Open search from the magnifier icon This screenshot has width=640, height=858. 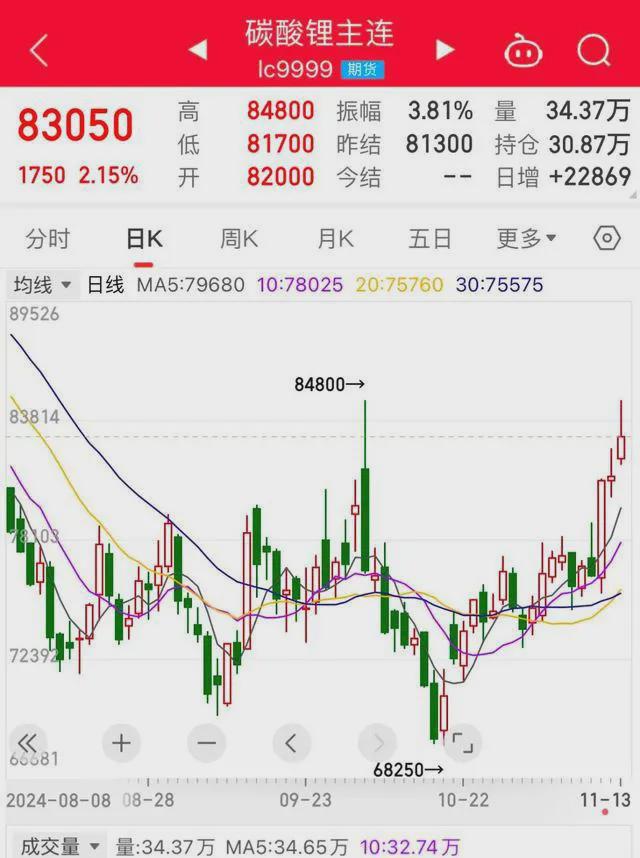pos(594,50)
